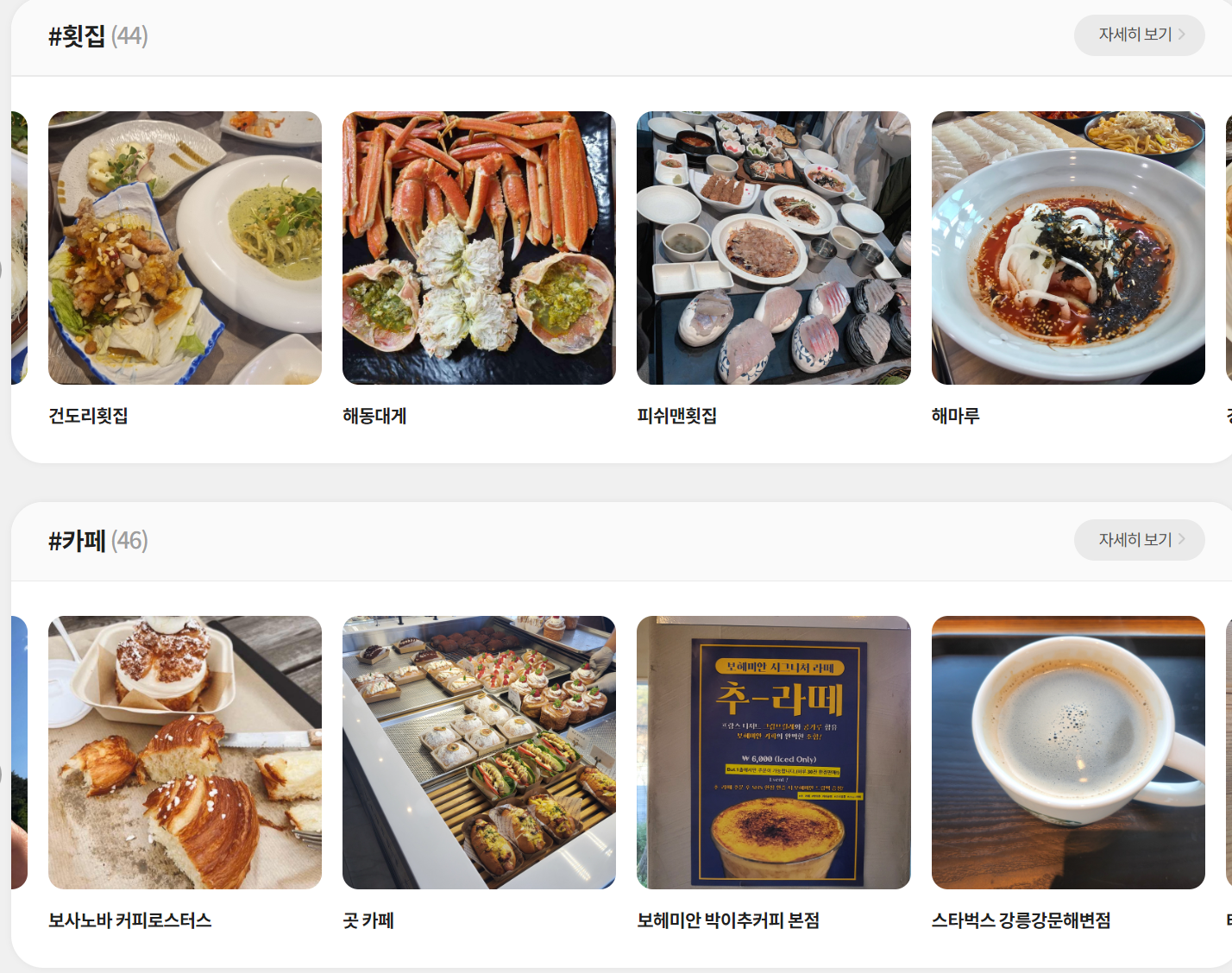This screenshot has height=973, width=1232.
Task: Select the 해동대게 crab restaurant card
Action: coord(479,248)
